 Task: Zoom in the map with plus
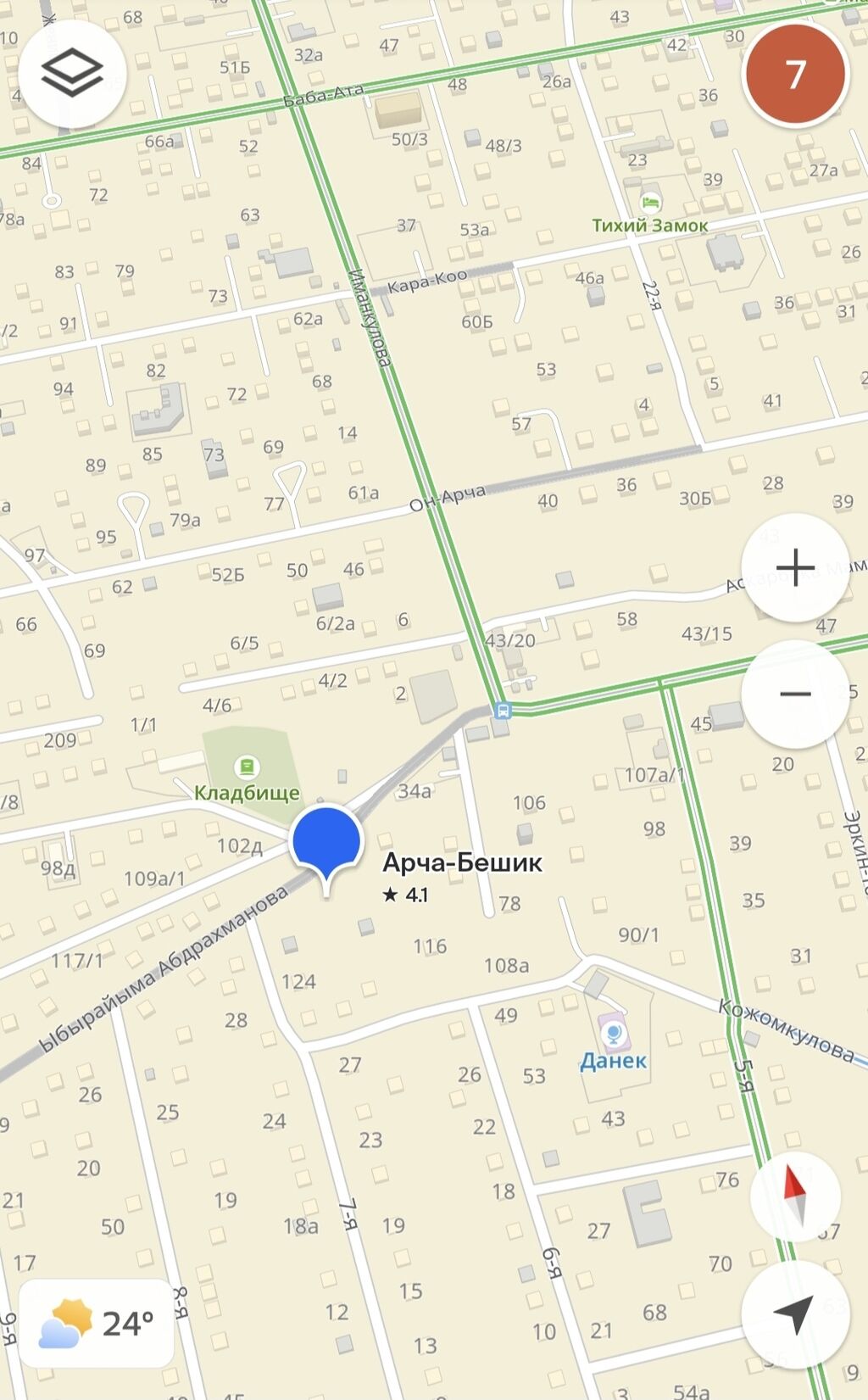(795, 567)
